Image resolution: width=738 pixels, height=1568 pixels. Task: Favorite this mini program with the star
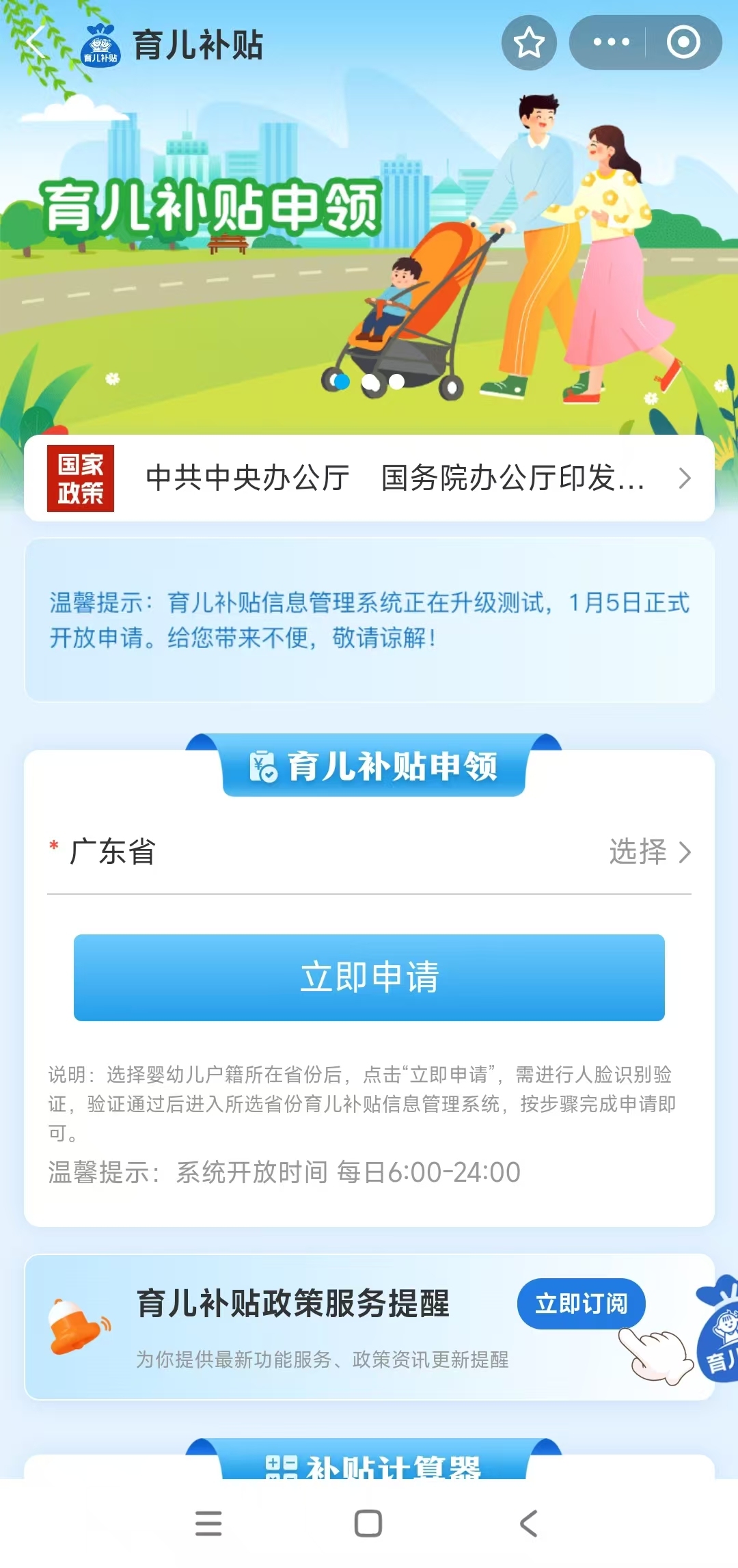coord(529,43)
